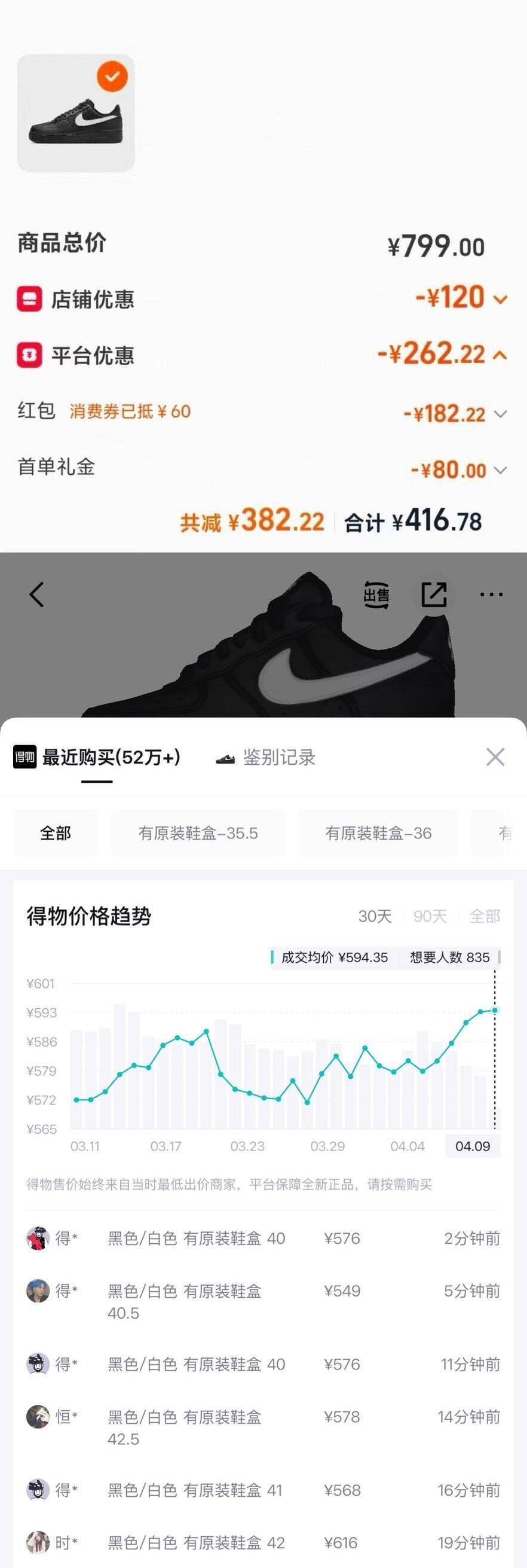
Task: Select the 最近购买(52万+) tab
Action: (x=97, y=758)
